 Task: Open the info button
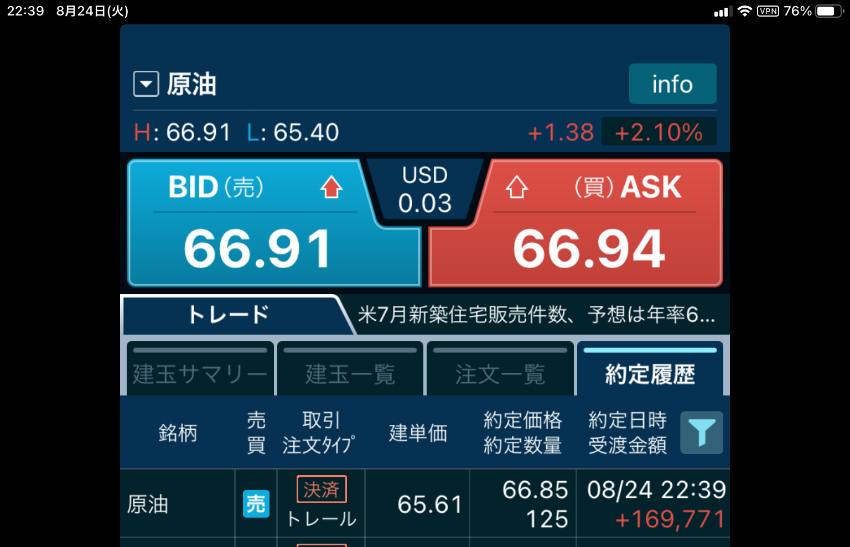[x=672, y=84]
